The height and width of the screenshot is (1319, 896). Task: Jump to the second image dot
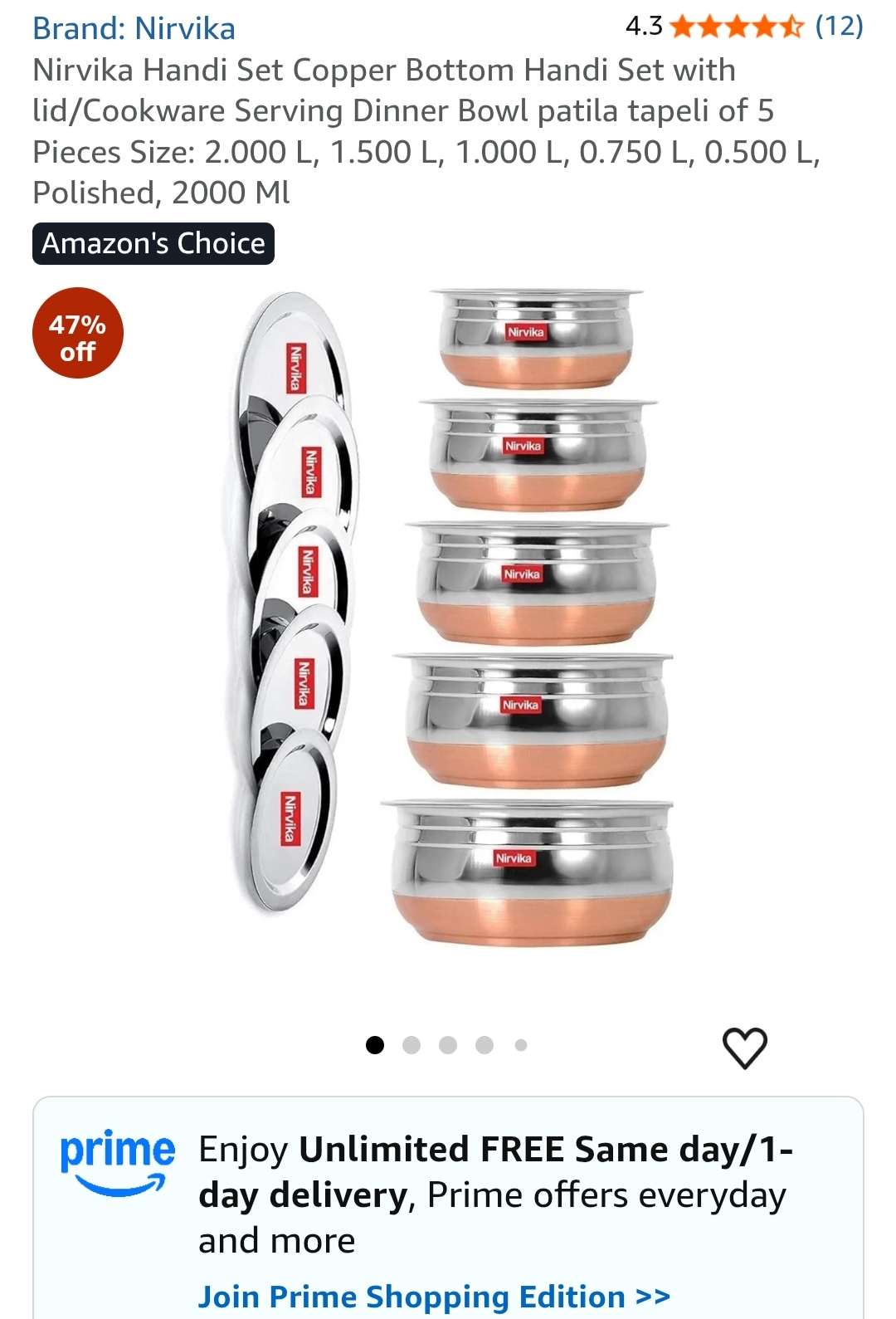coord(411,1045)
